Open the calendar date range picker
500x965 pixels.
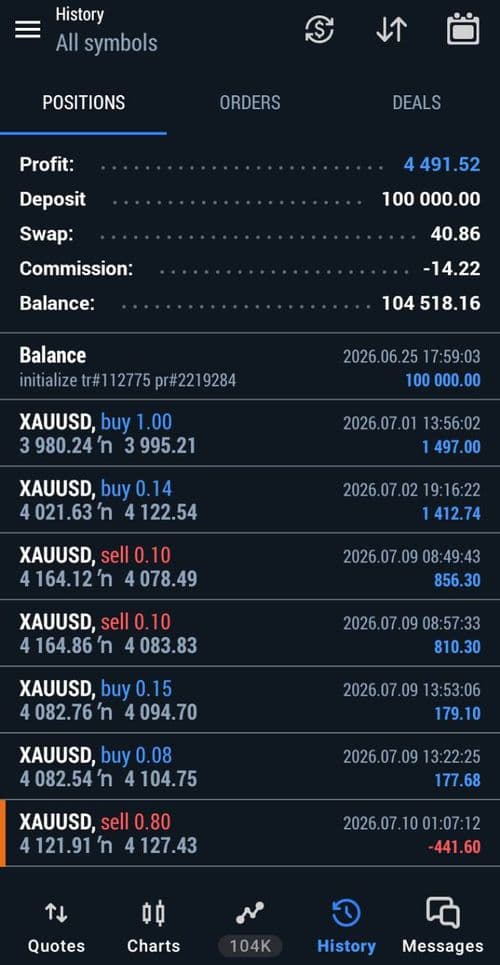click(x=463, y=29)
